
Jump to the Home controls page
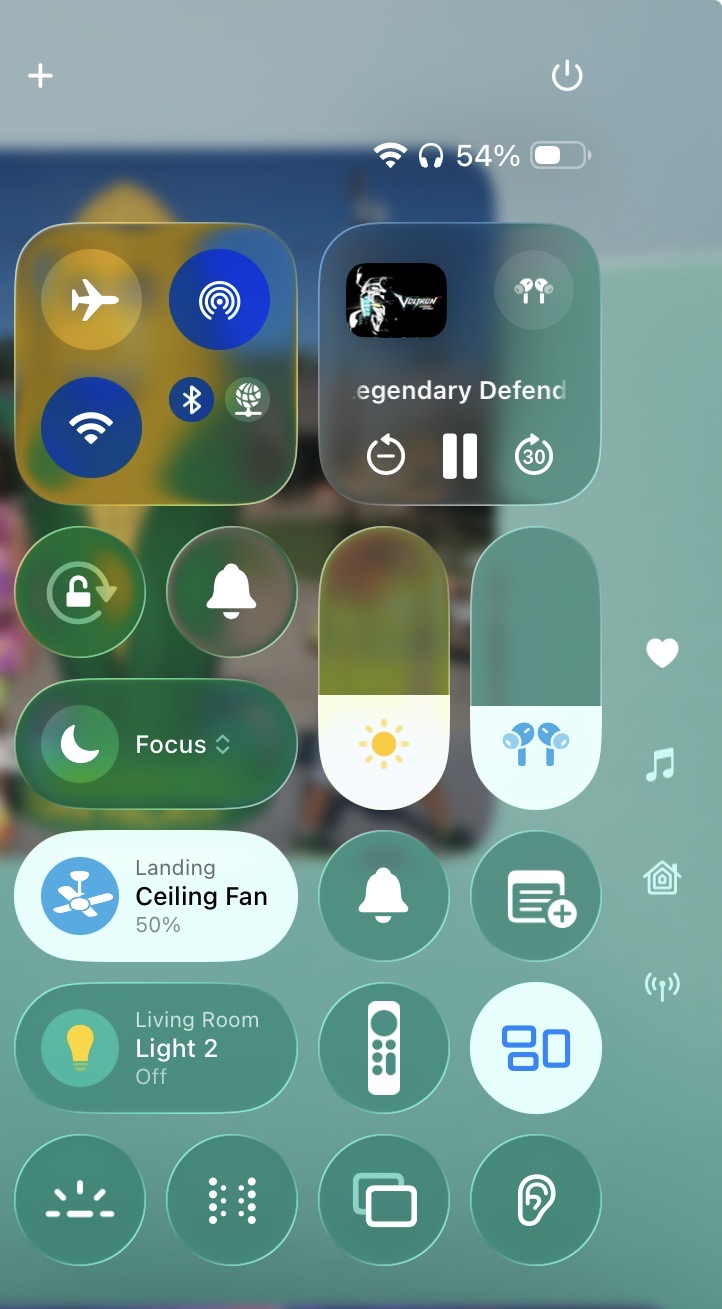661,878
